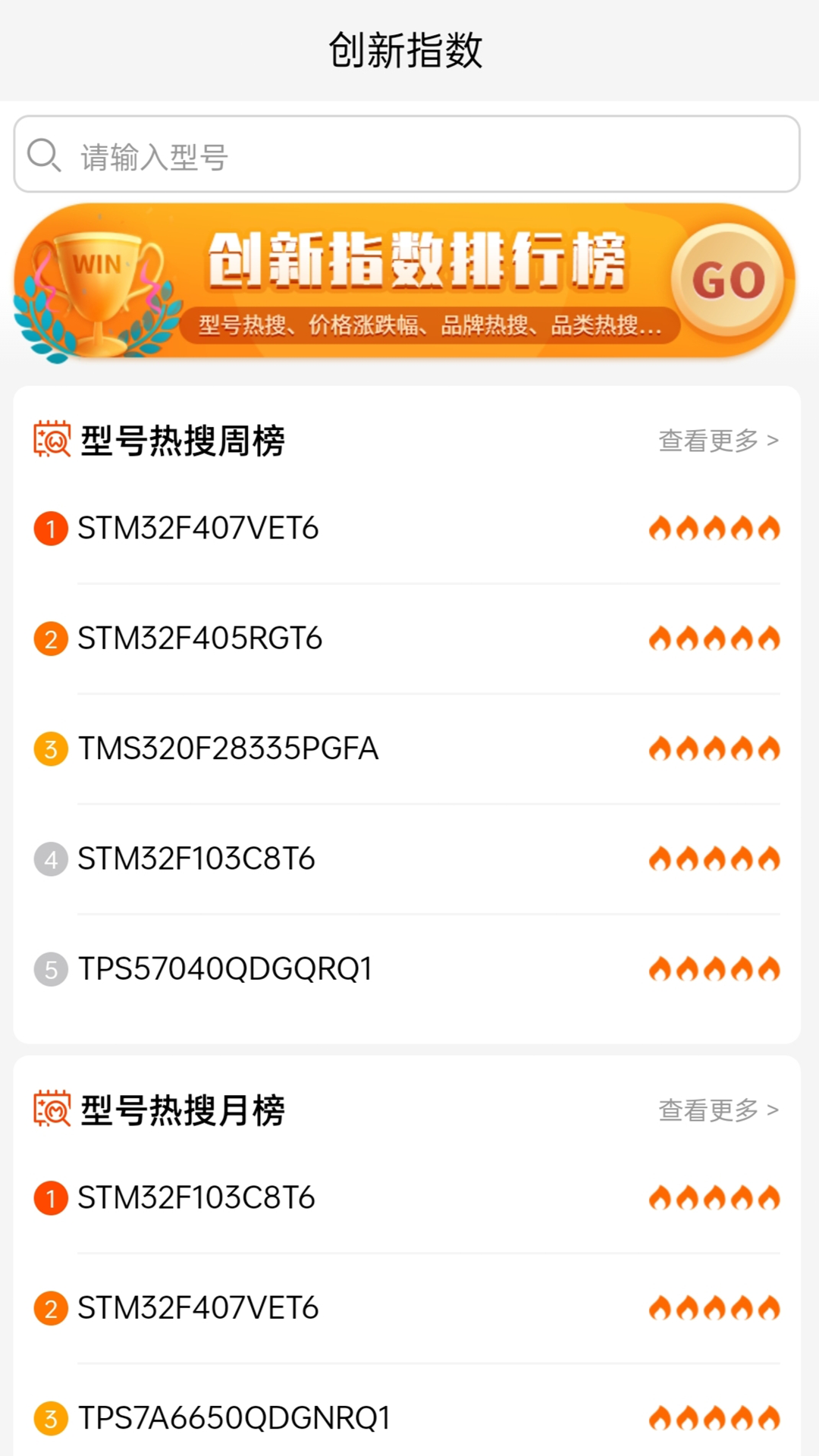Tap the flame rating beside TMS320F28335PGFA
819x1456 pixels.
tap(713, 748)
